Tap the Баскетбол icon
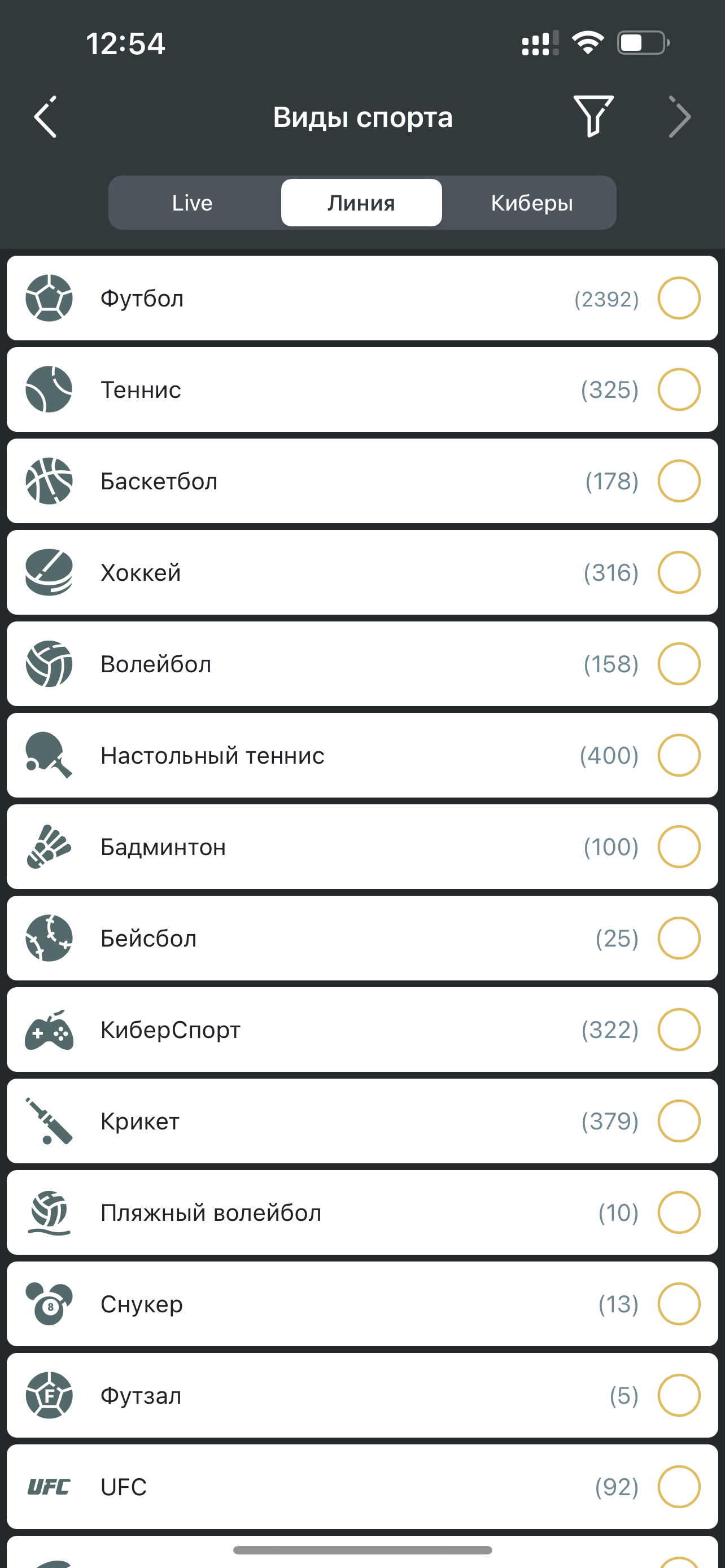The image size is (725, 1568). (x=49, y=481)
